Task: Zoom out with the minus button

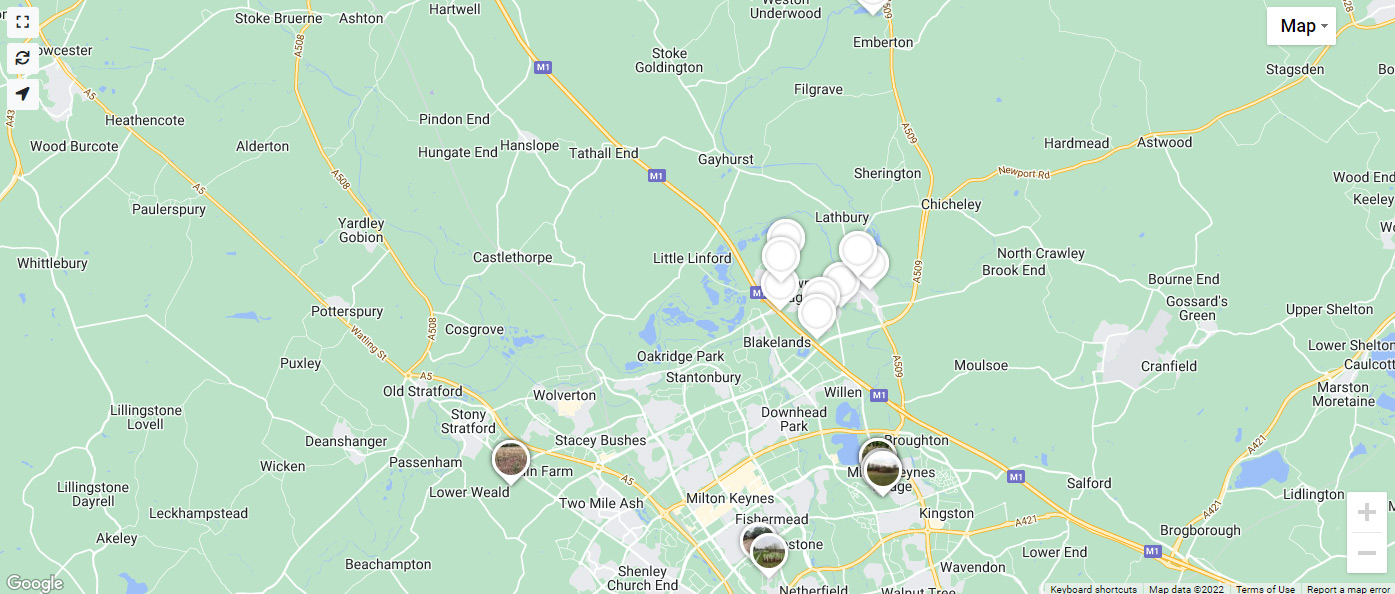Action: coord(1366,553)
